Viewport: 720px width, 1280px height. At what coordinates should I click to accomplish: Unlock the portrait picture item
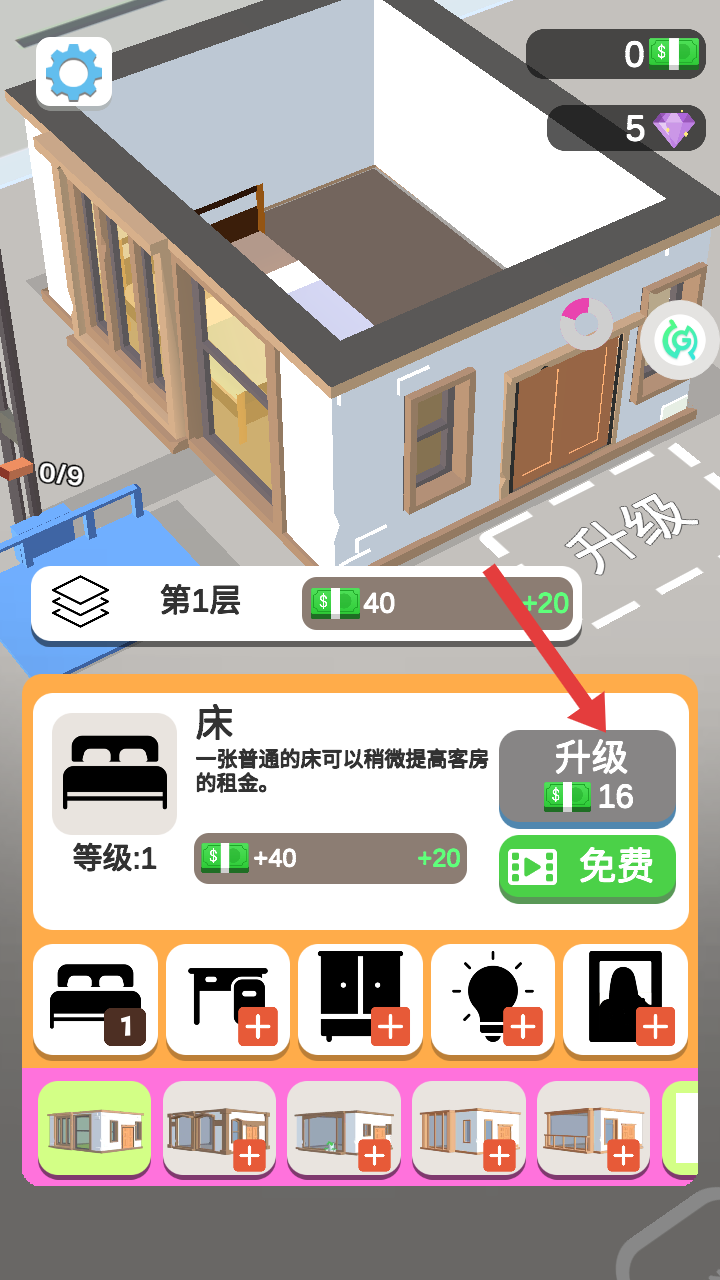(625, 999)
